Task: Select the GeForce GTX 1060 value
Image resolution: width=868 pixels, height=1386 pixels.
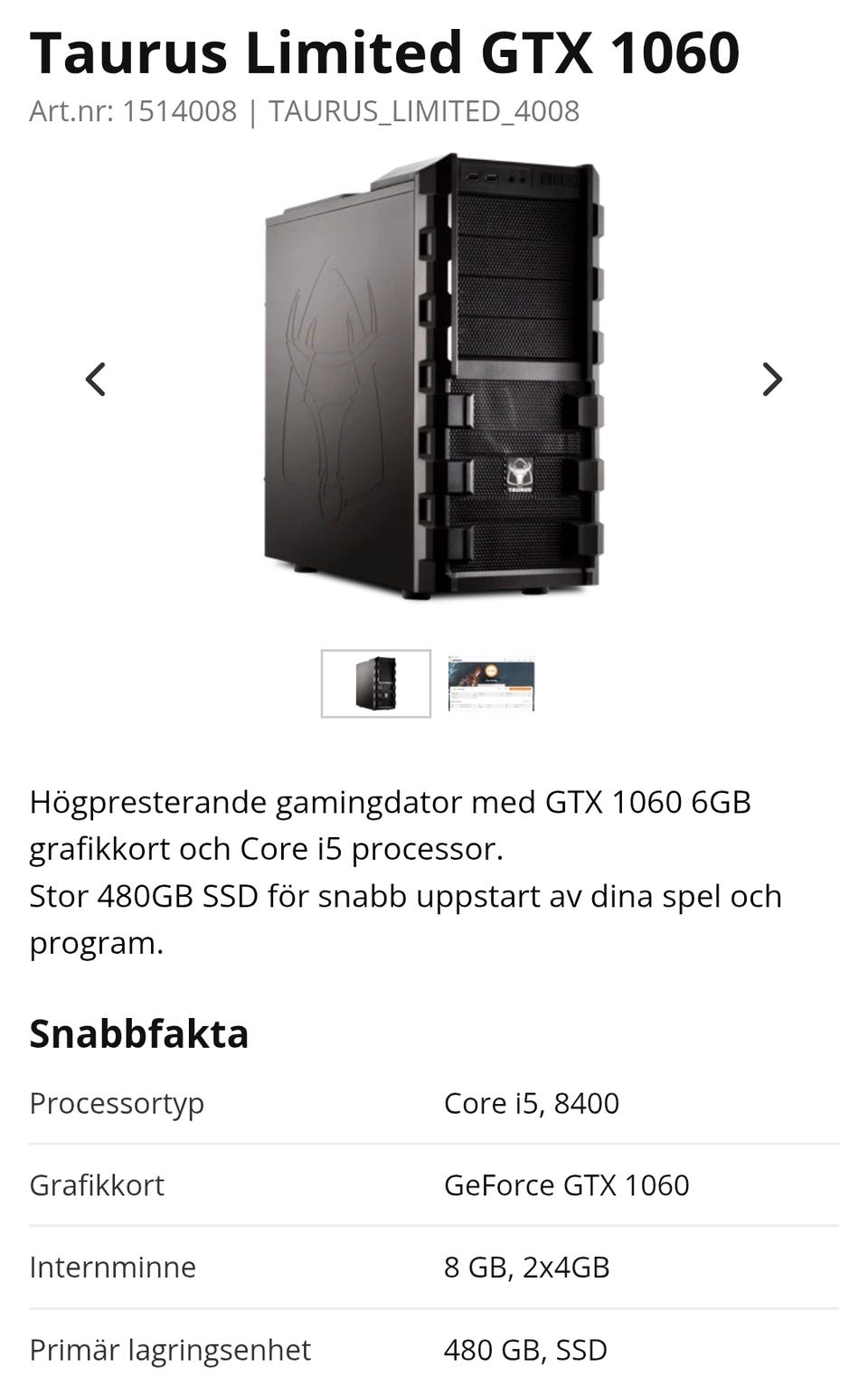Action: [x=565, y=1185]
